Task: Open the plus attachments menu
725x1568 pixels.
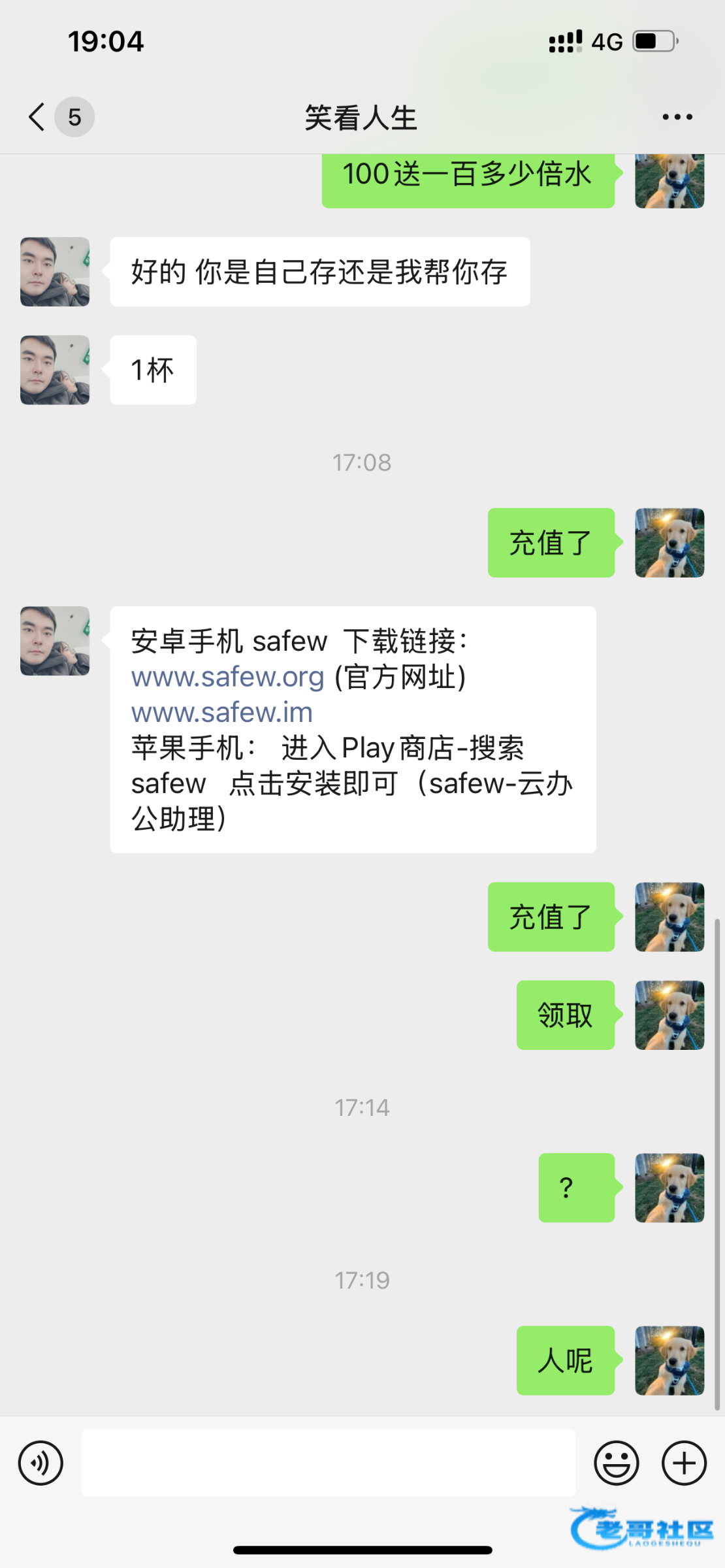Action: pyautogui.click(x=684, y=1463)
